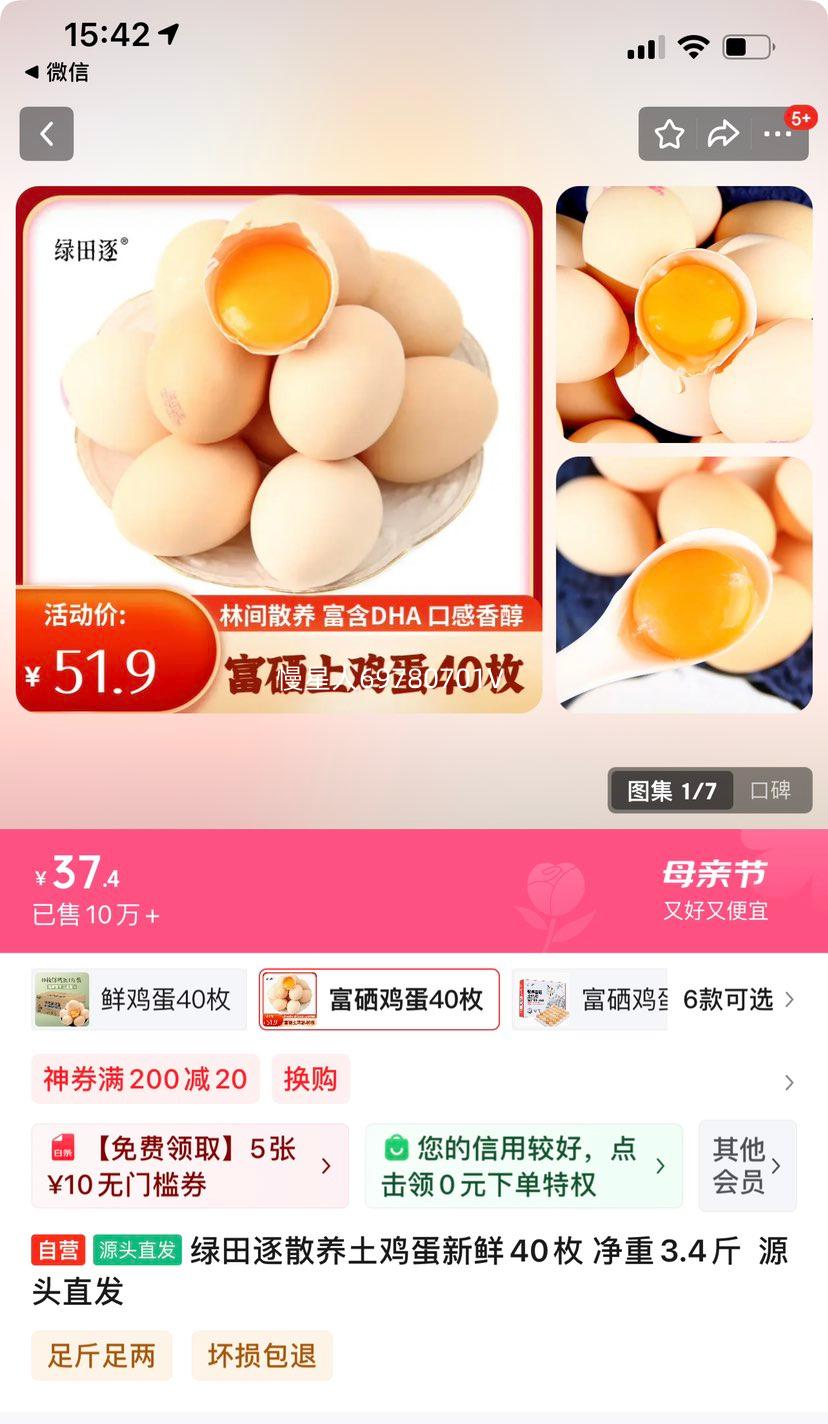Choose the 鲜鸡蛋40枚 option

139,999
